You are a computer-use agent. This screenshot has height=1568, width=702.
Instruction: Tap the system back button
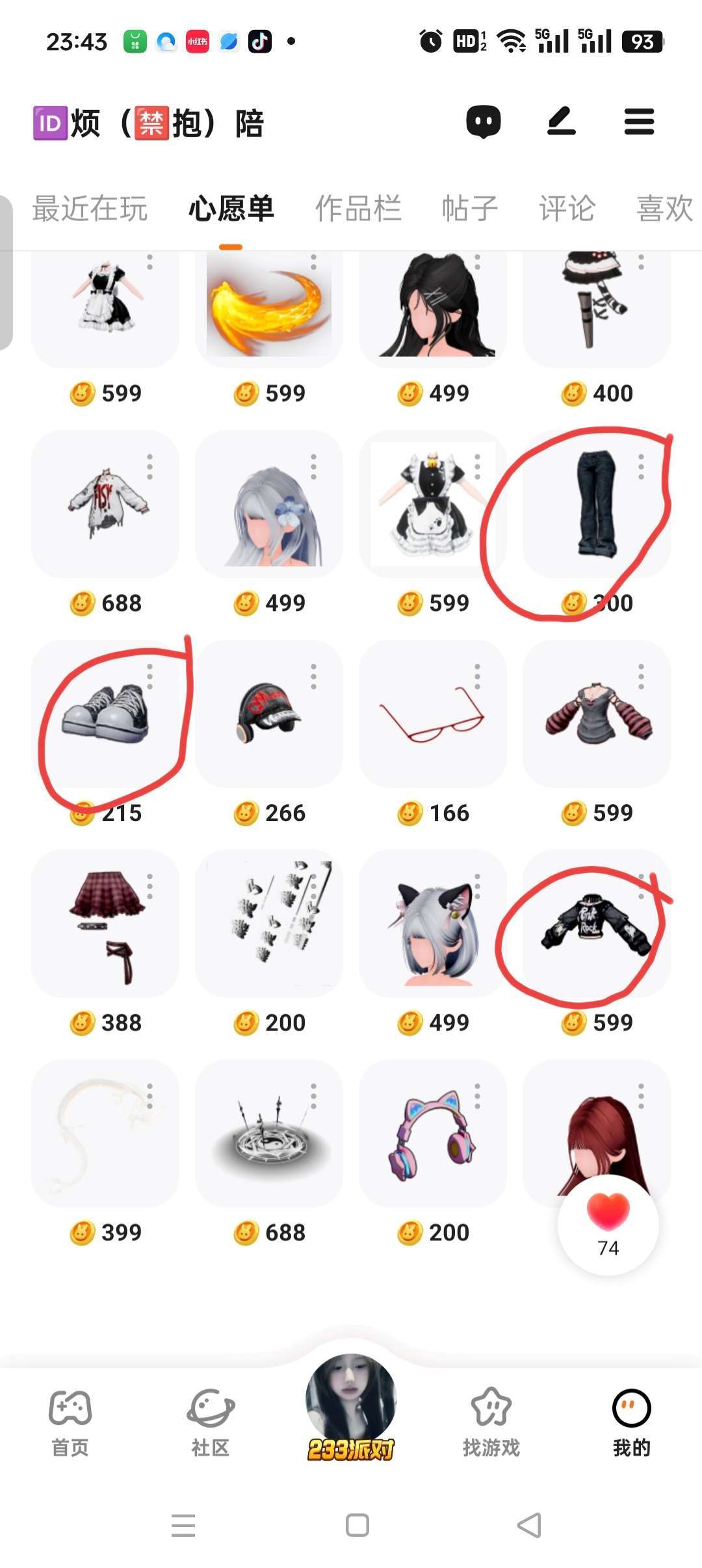[529, 1525]
